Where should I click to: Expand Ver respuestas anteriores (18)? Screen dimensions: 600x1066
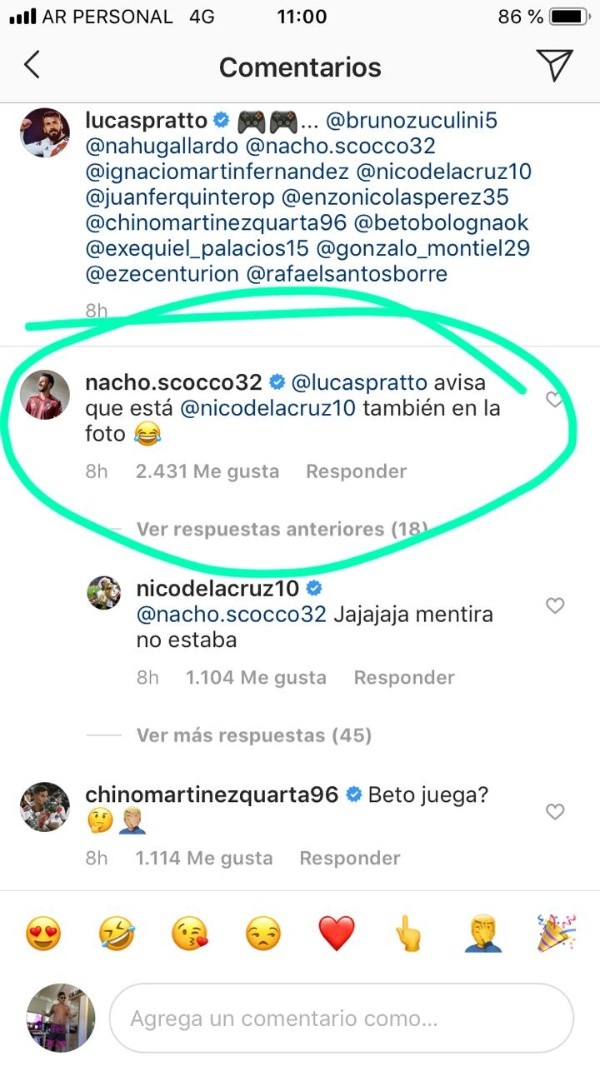[282, 528]
